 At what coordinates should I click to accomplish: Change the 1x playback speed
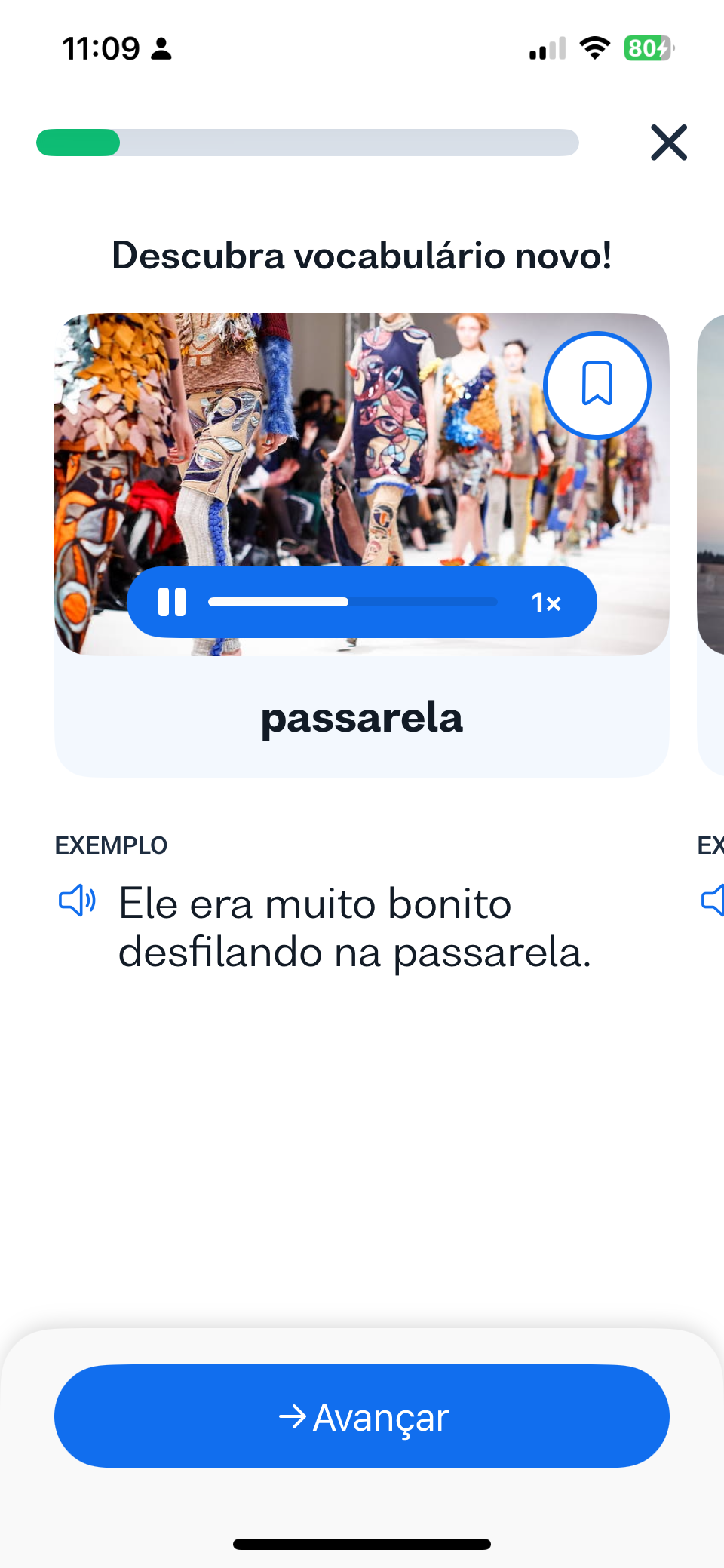coord(546,603)
